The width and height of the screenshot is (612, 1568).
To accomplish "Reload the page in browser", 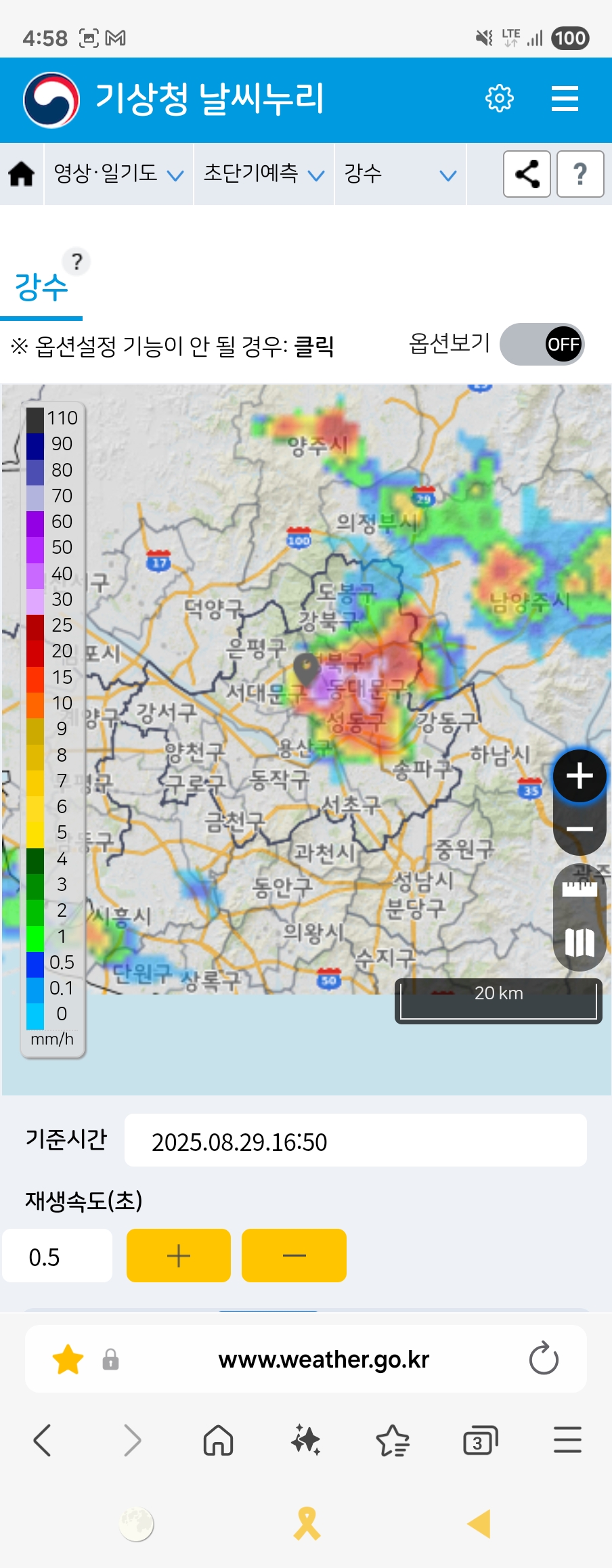I will click(544, 1359).
